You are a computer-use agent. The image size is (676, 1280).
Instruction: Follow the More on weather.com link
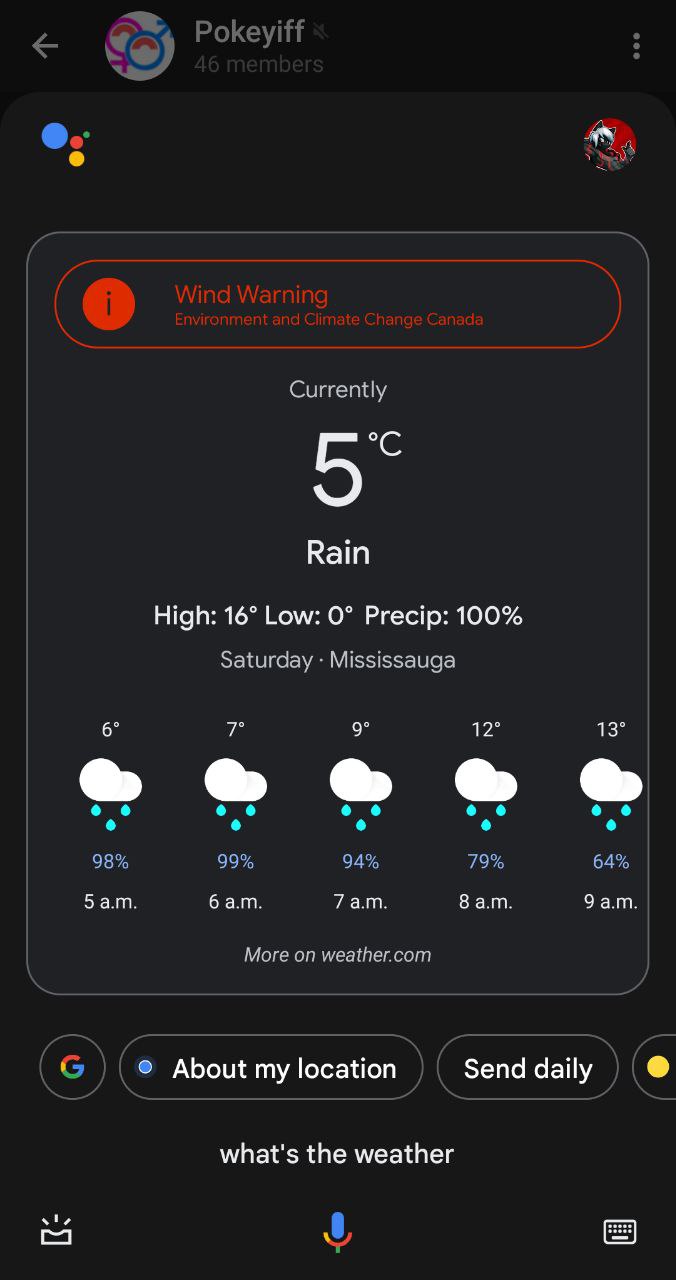click(x=338, y=955)
